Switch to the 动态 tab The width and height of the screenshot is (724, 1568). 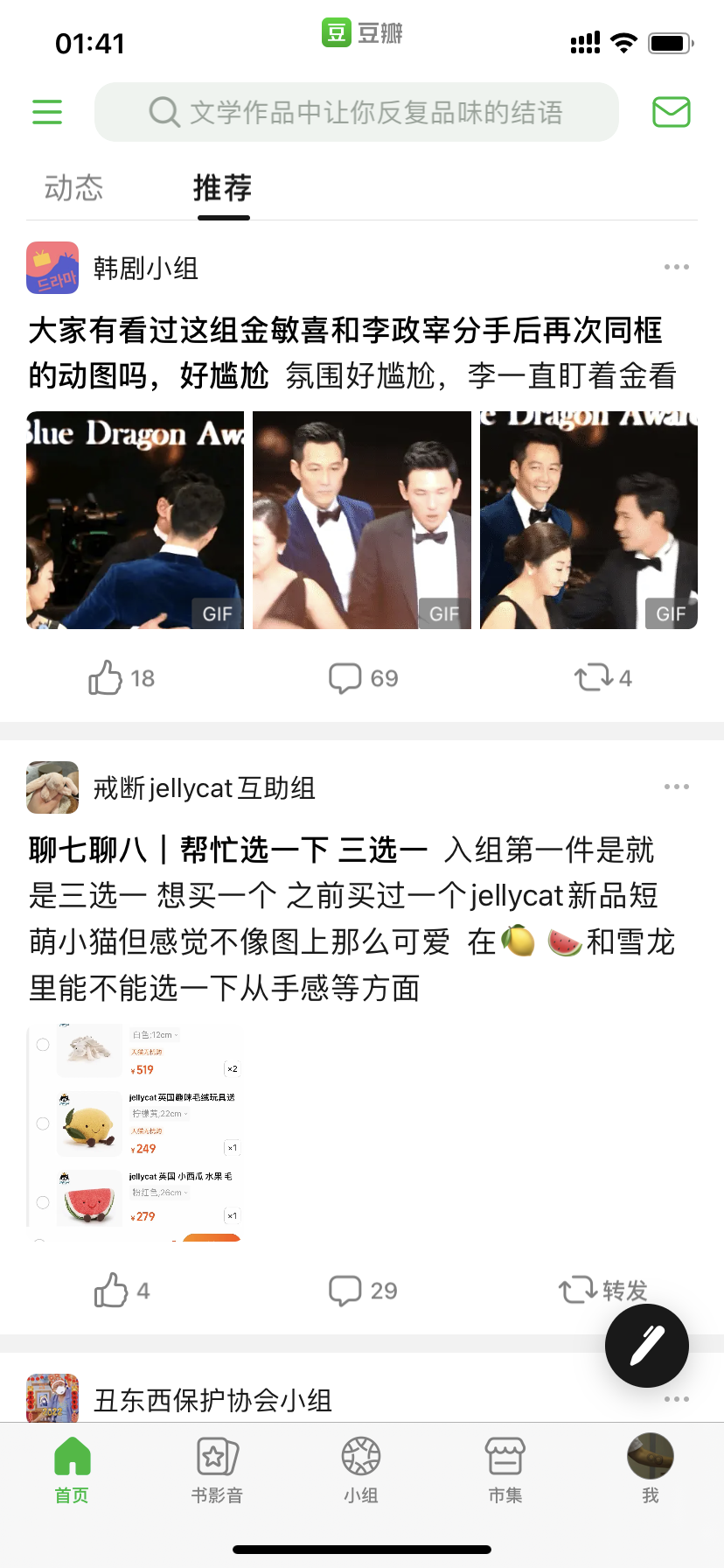tap(74, 188)
